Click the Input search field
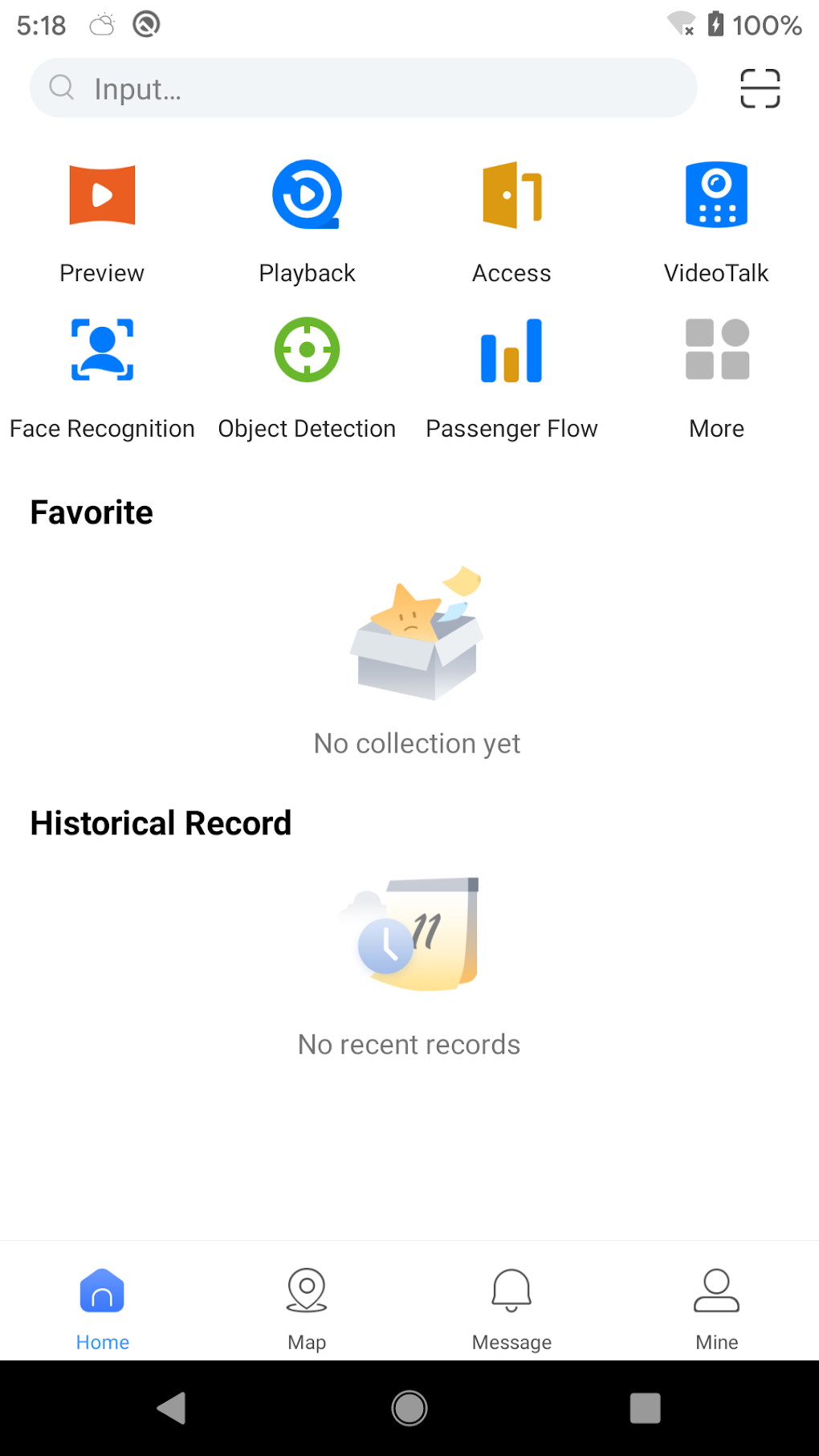Screen dimensions: 819x1456 [x=363, y=88]
